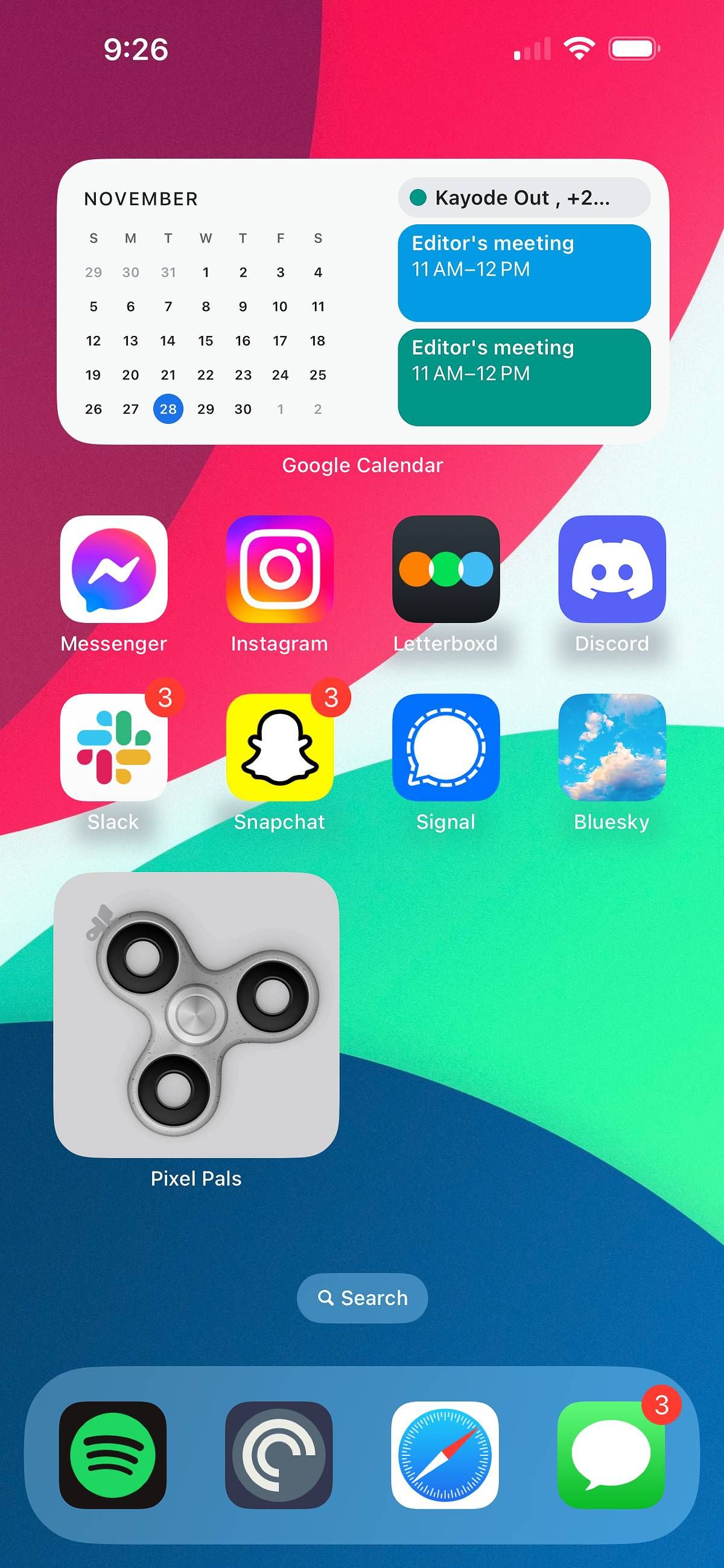The height and width of the screenshot is (1568, 724).
Task: Launch the Signal app
Action: click(x=446, y=750)
